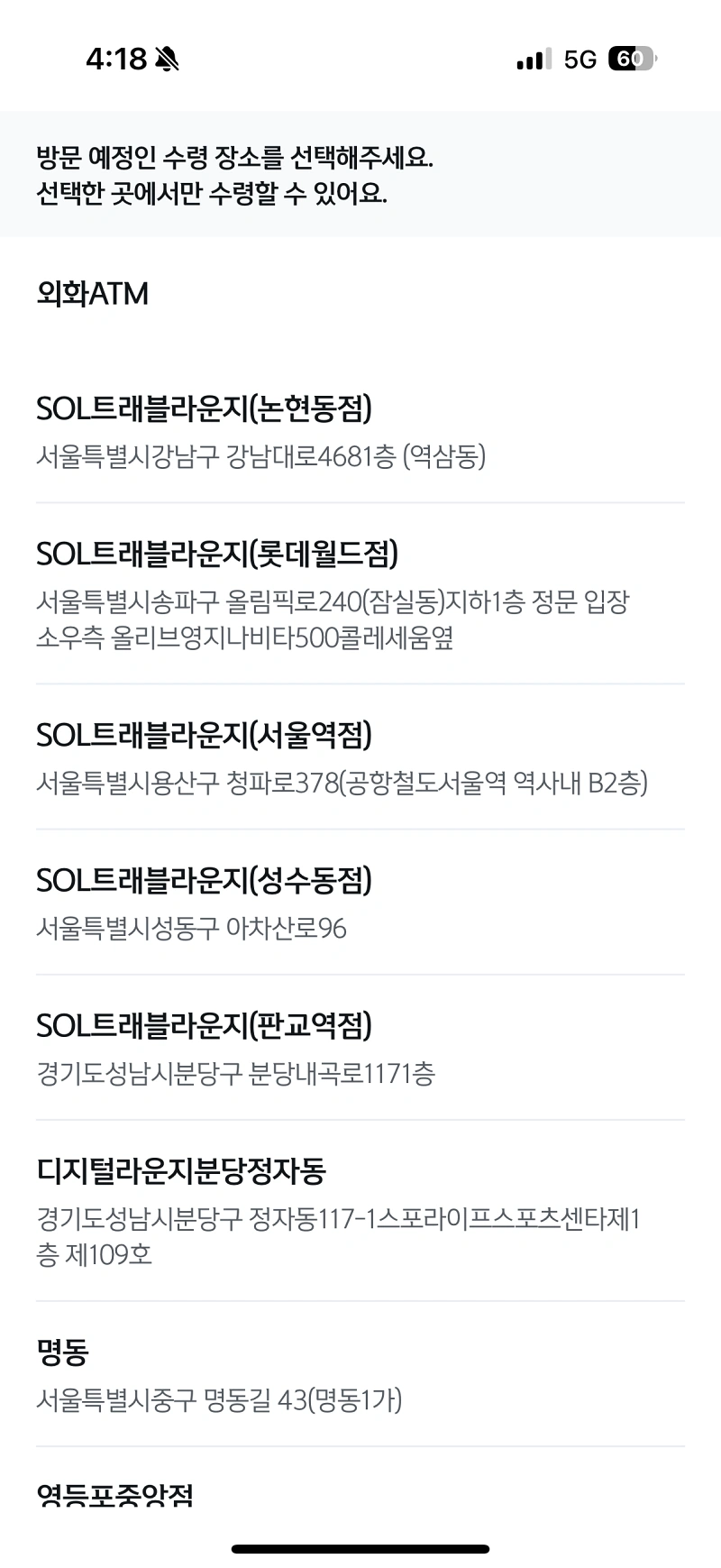The width and height of the screenshot is (721, 1568).
Task: Tap the 영등포중앙점 entry at bottom
Action: click(x=115, y=1494)
